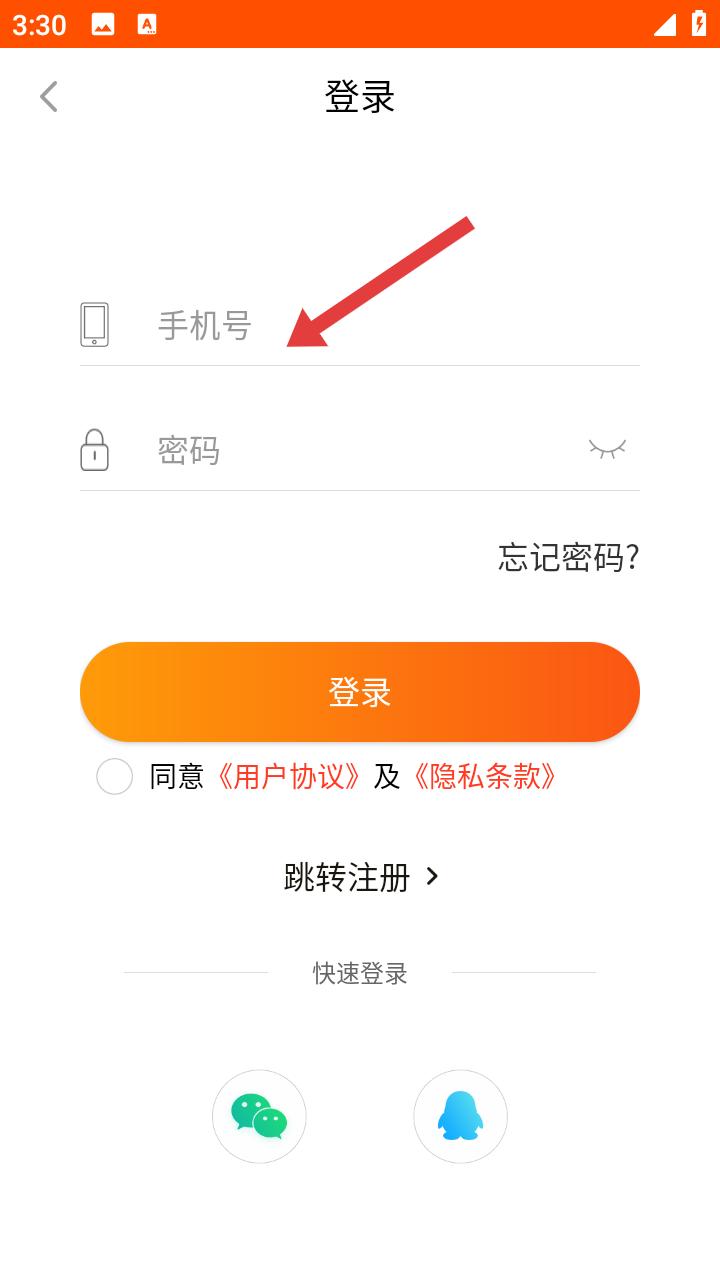
Task: Tap the 密码 password field
Action: [360, 451]
